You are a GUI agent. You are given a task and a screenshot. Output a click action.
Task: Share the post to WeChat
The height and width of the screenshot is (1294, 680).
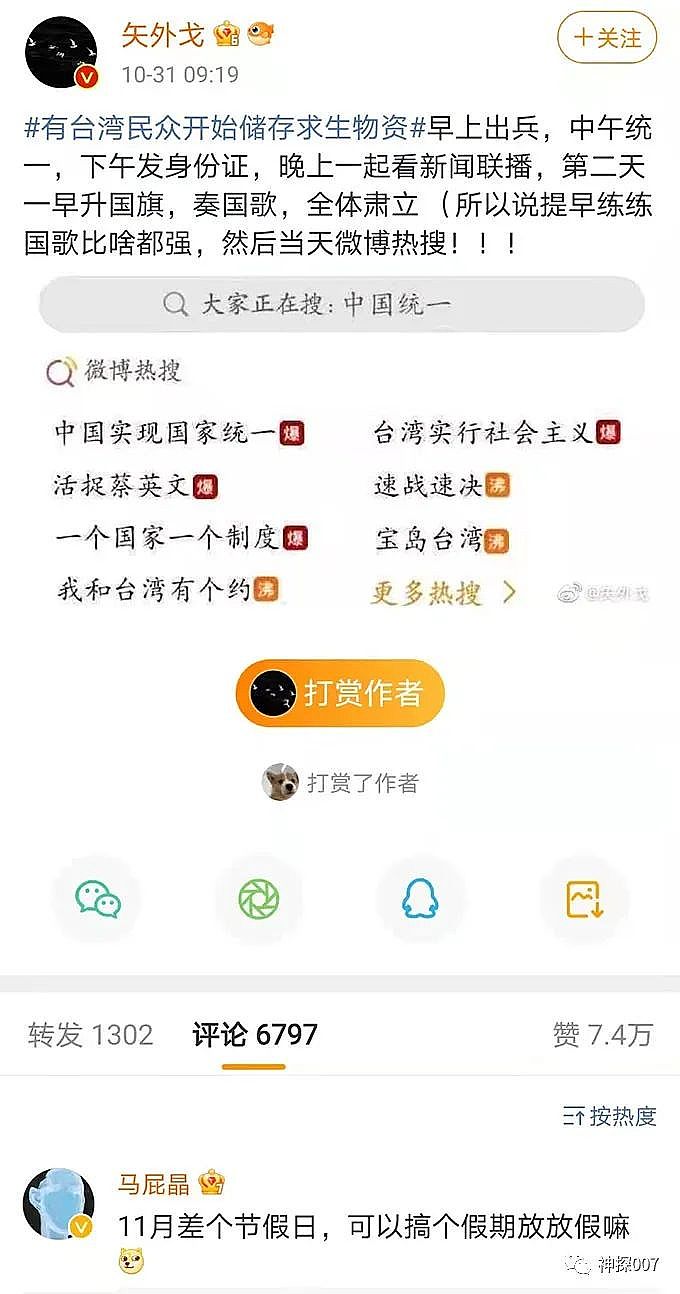(98, 899)
